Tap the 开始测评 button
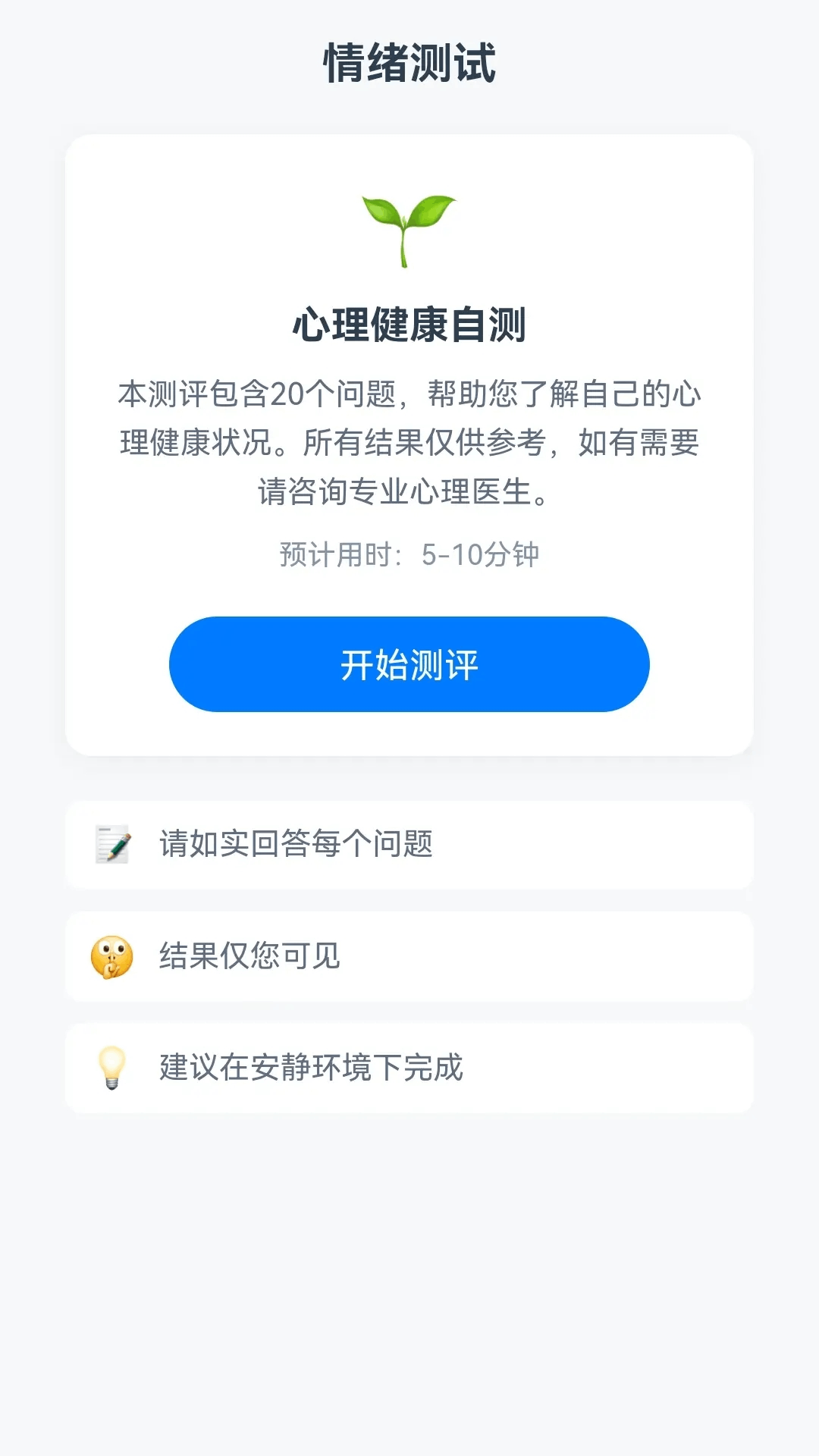 click(x=409, y=664)
